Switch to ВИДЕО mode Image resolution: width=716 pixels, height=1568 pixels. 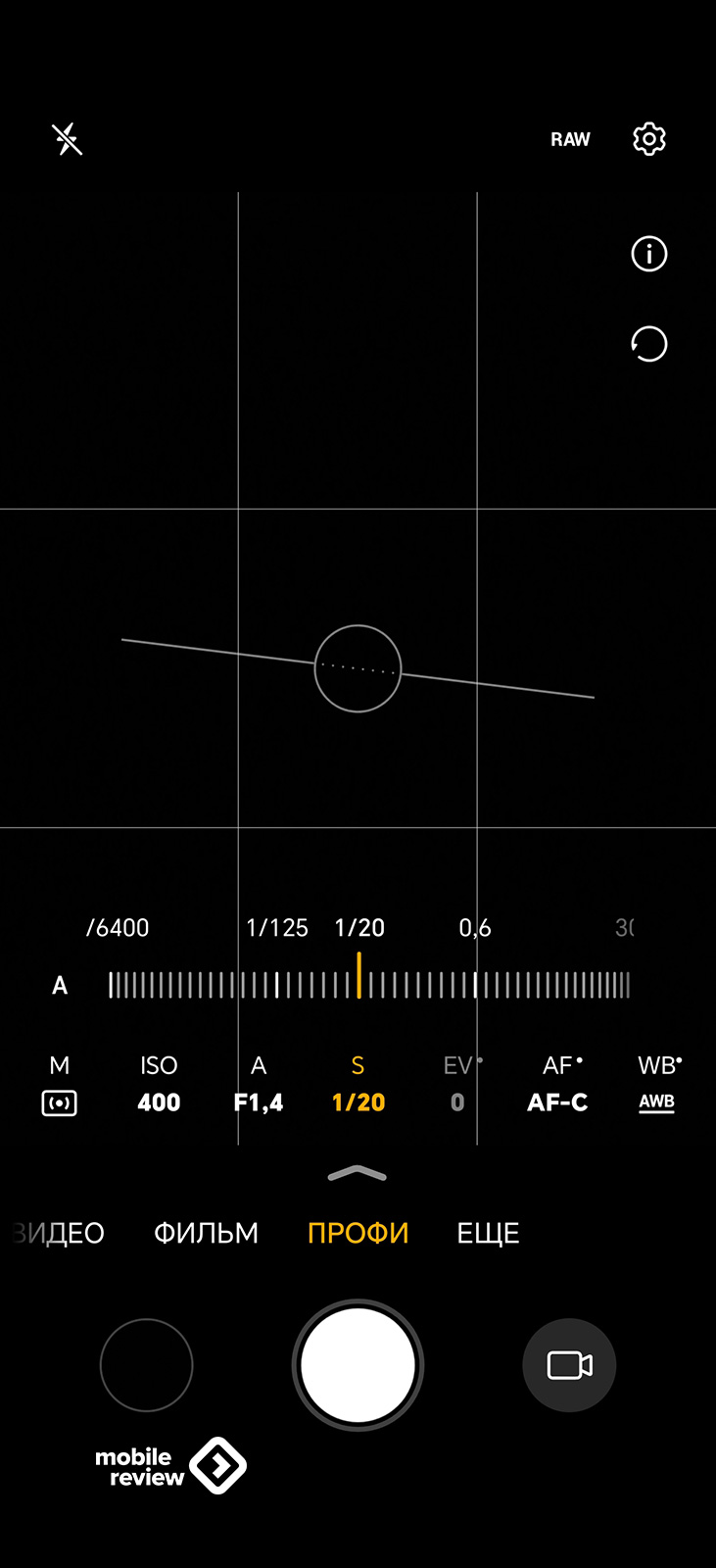pyautogui.click(x=61, y=1233)
